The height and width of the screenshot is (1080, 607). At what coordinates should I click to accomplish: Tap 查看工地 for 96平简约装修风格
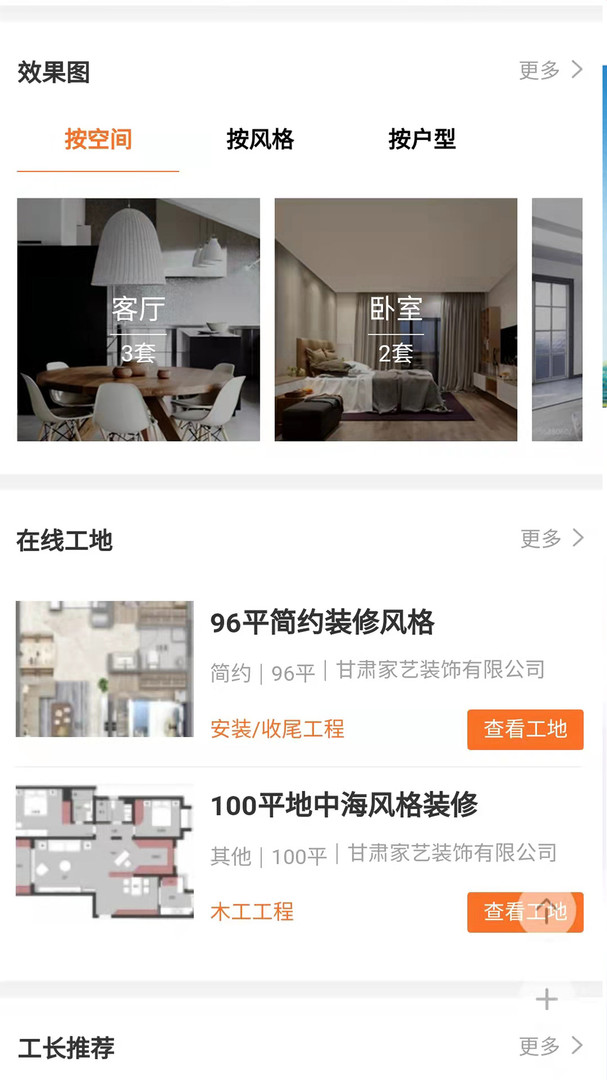point(525,729)
